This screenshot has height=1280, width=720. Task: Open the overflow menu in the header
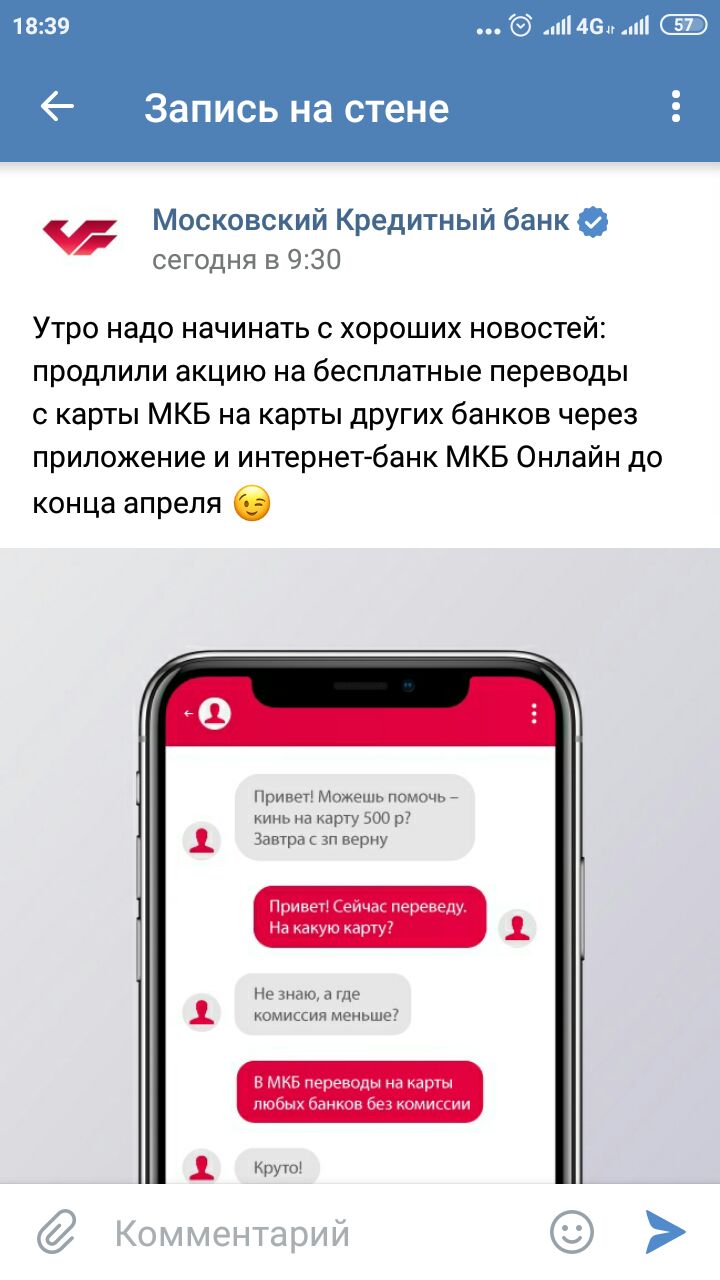[676, 106]
